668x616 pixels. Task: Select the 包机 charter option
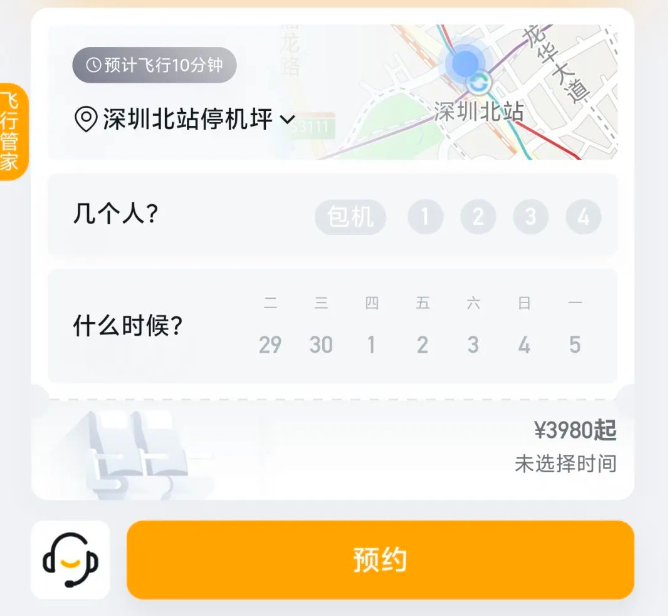pyautogui.click(x=350, y=217)
